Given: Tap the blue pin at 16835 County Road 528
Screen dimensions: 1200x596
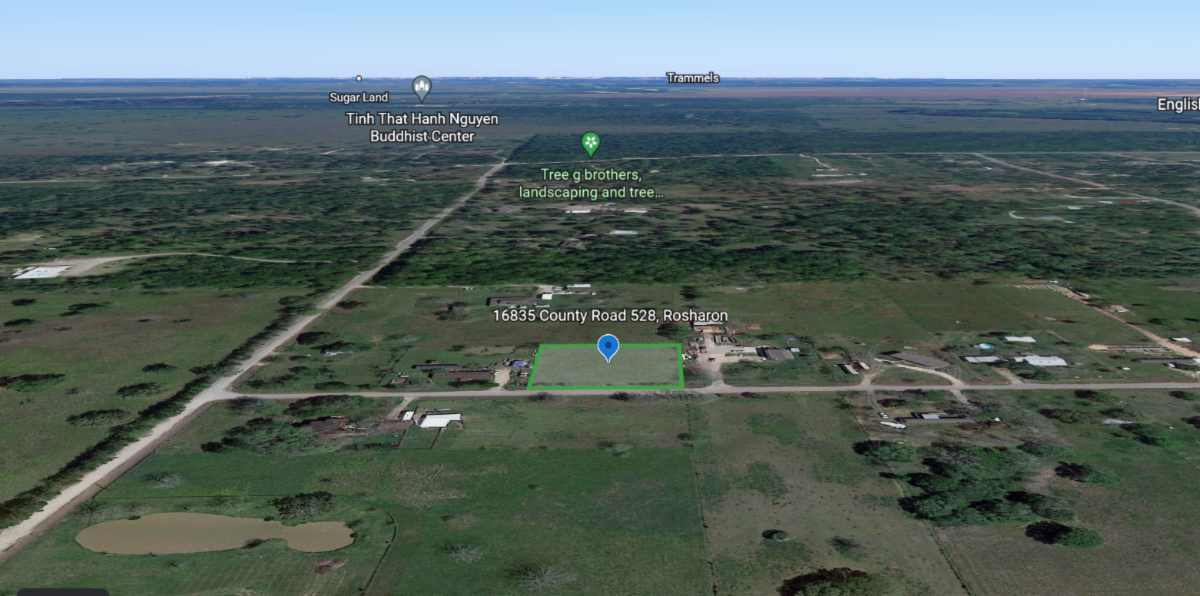Looking at the screenshot, I should click(607, 347).
